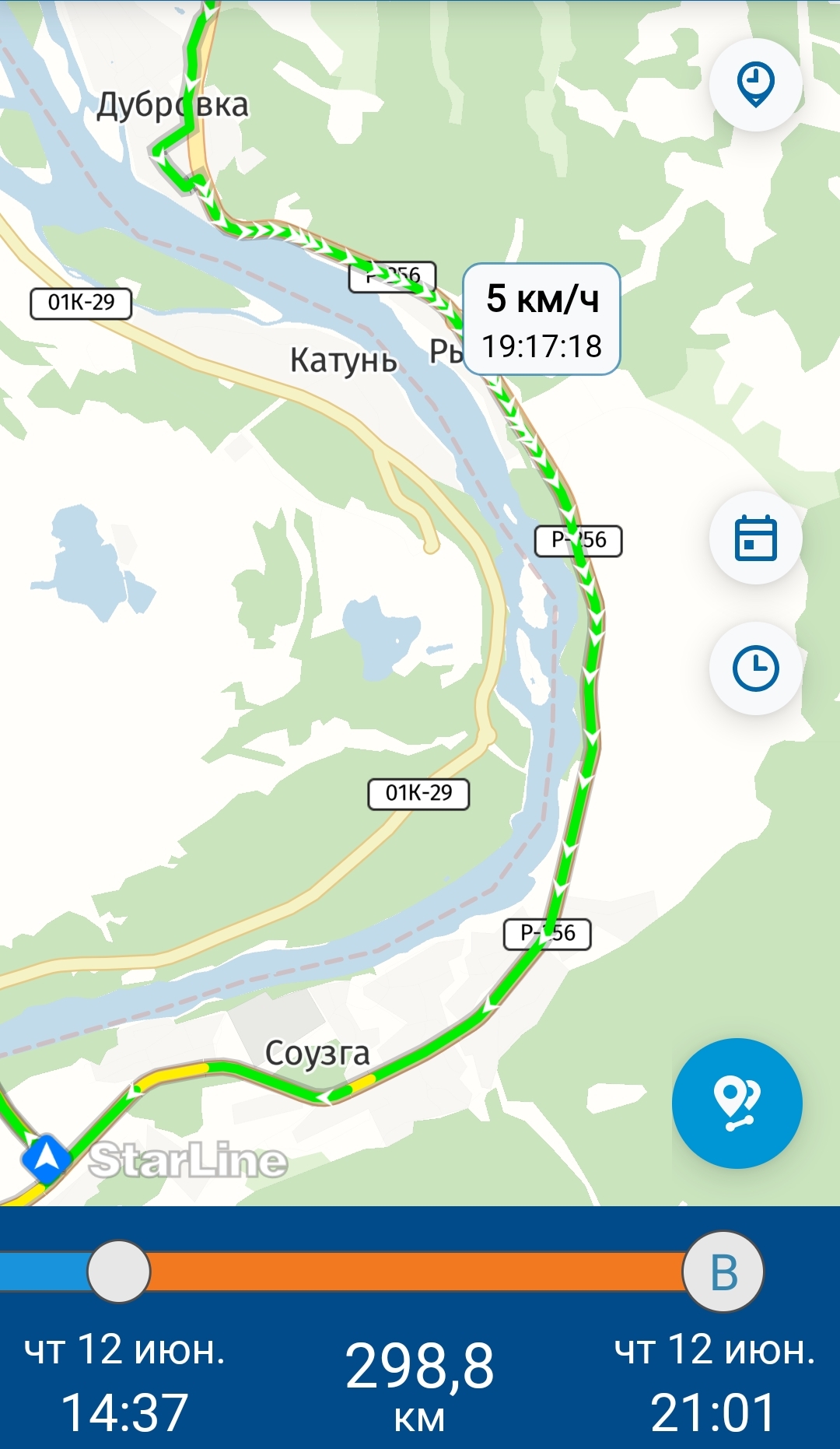Select the B end marker on timeline

tap(723, 1272)
